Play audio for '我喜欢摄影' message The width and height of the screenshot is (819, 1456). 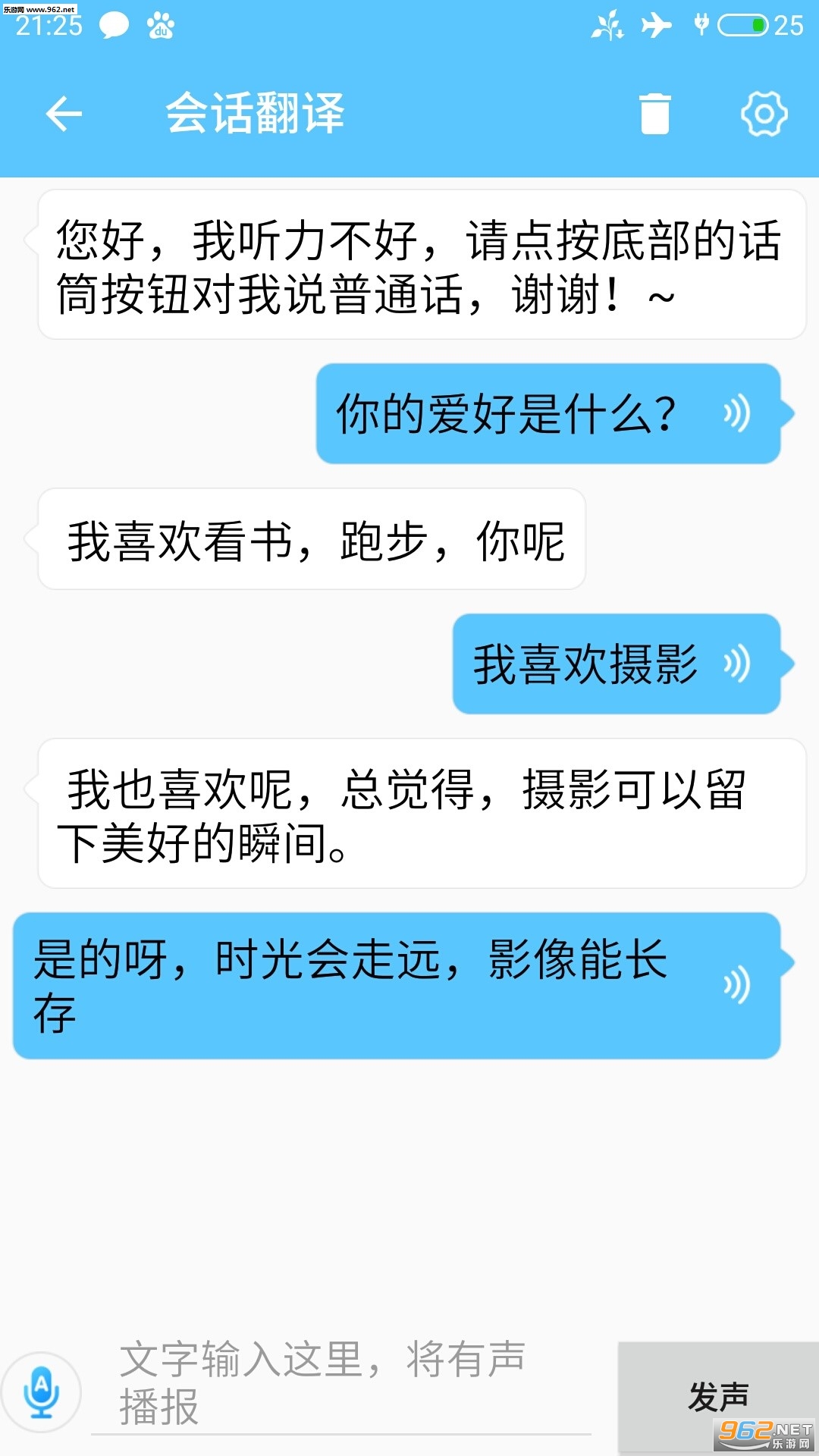pyautogui.click(x=736, y=664)
